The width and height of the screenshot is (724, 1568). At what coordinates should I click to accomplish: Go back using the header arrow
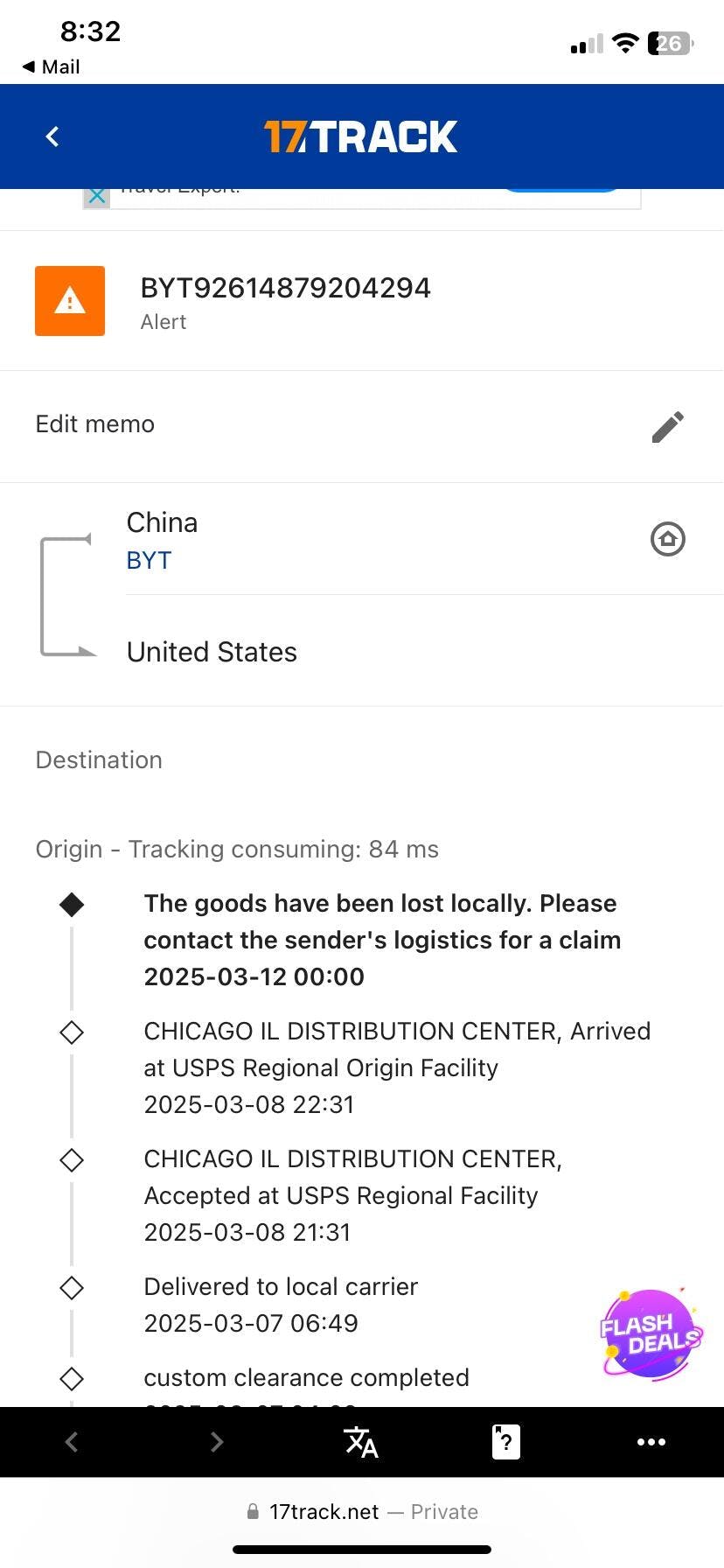[52, 136]
